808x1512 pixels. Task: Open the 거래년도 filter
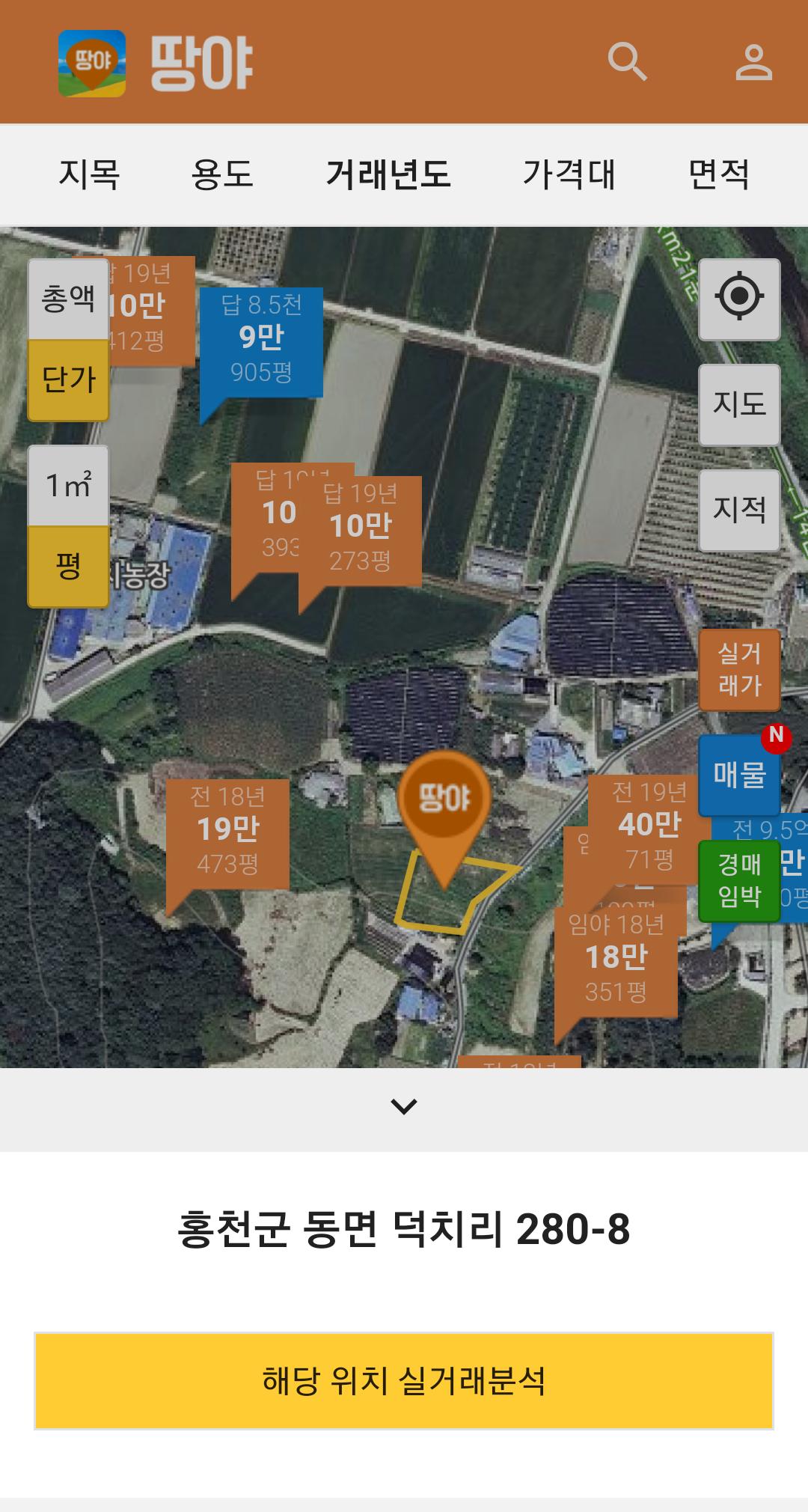388,174
